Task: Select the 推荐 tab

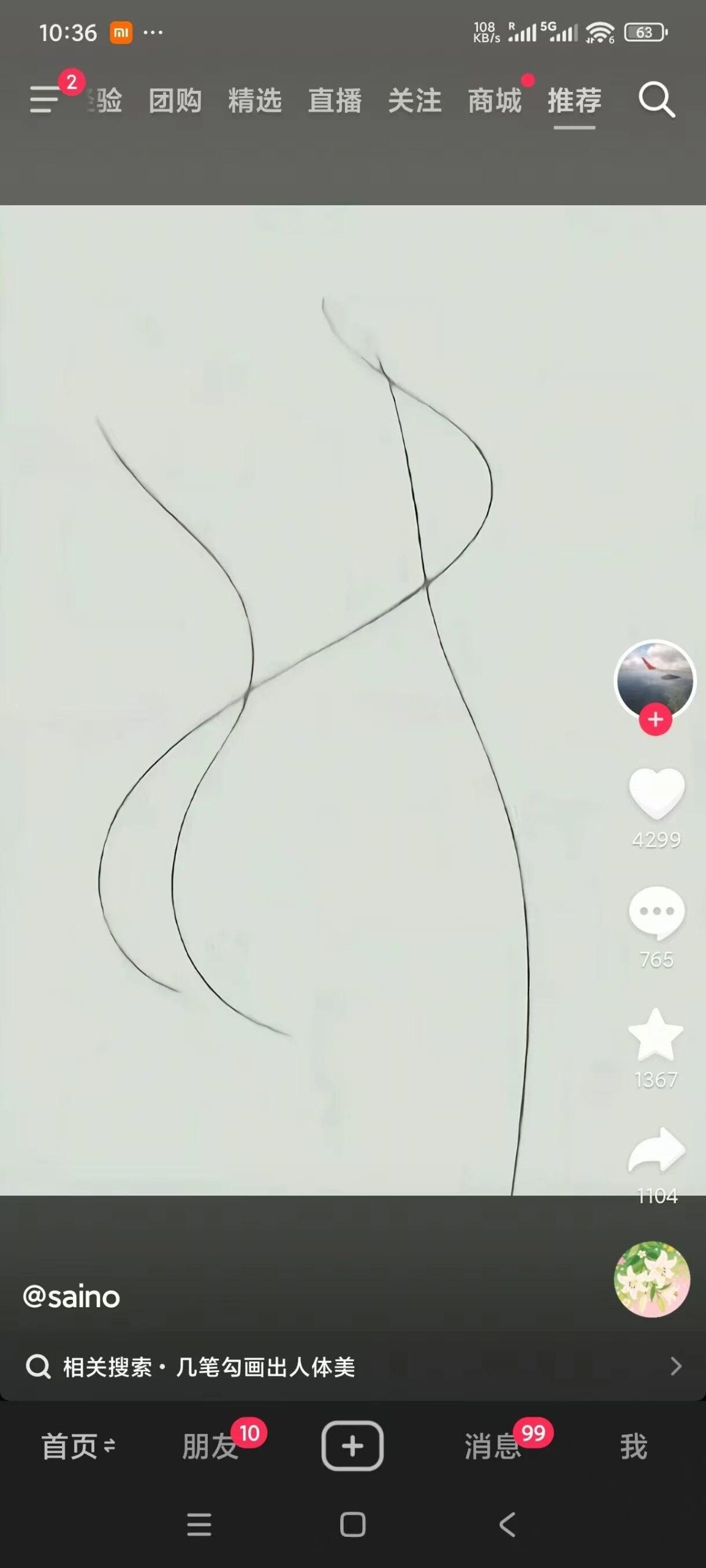Action: point(574,100)
